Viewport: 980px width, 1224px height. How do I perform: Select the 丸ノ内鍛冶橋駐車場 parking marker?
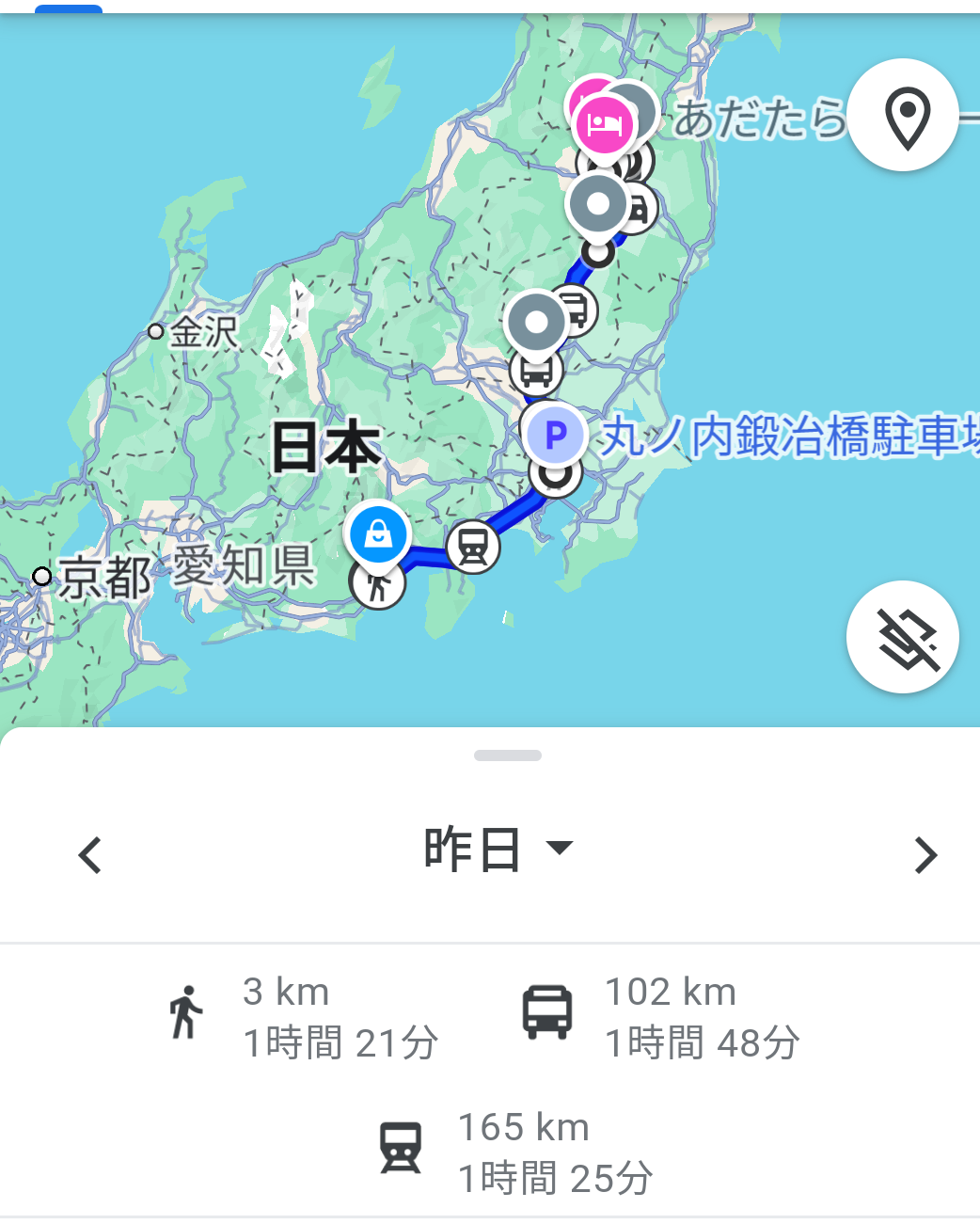(556, 435)
